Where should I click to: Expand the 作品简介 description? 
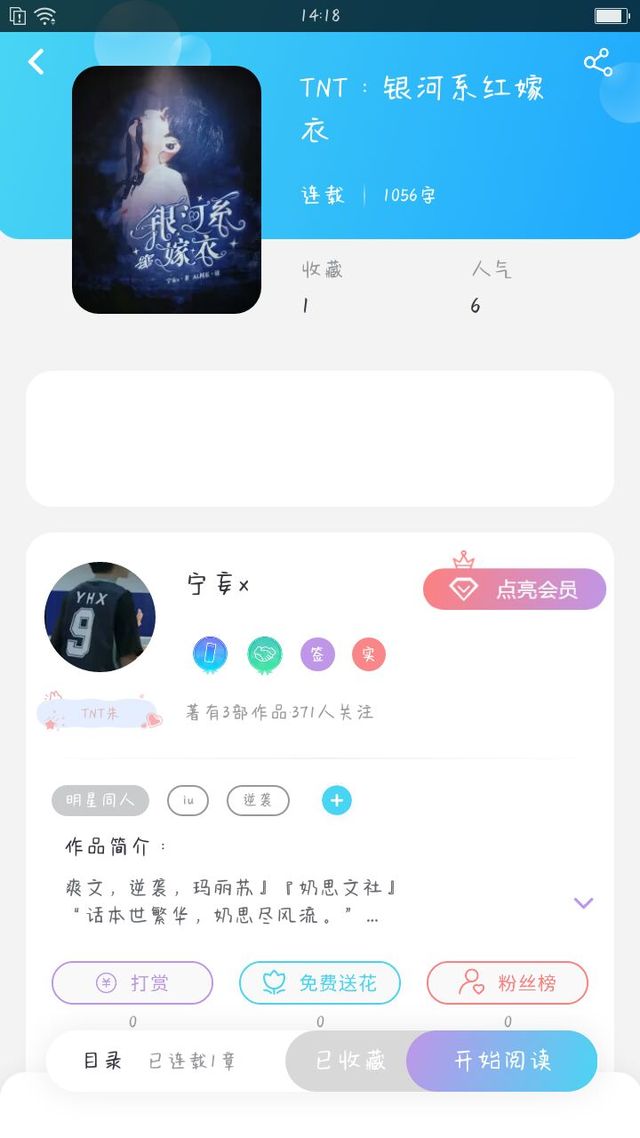(584, 903)
